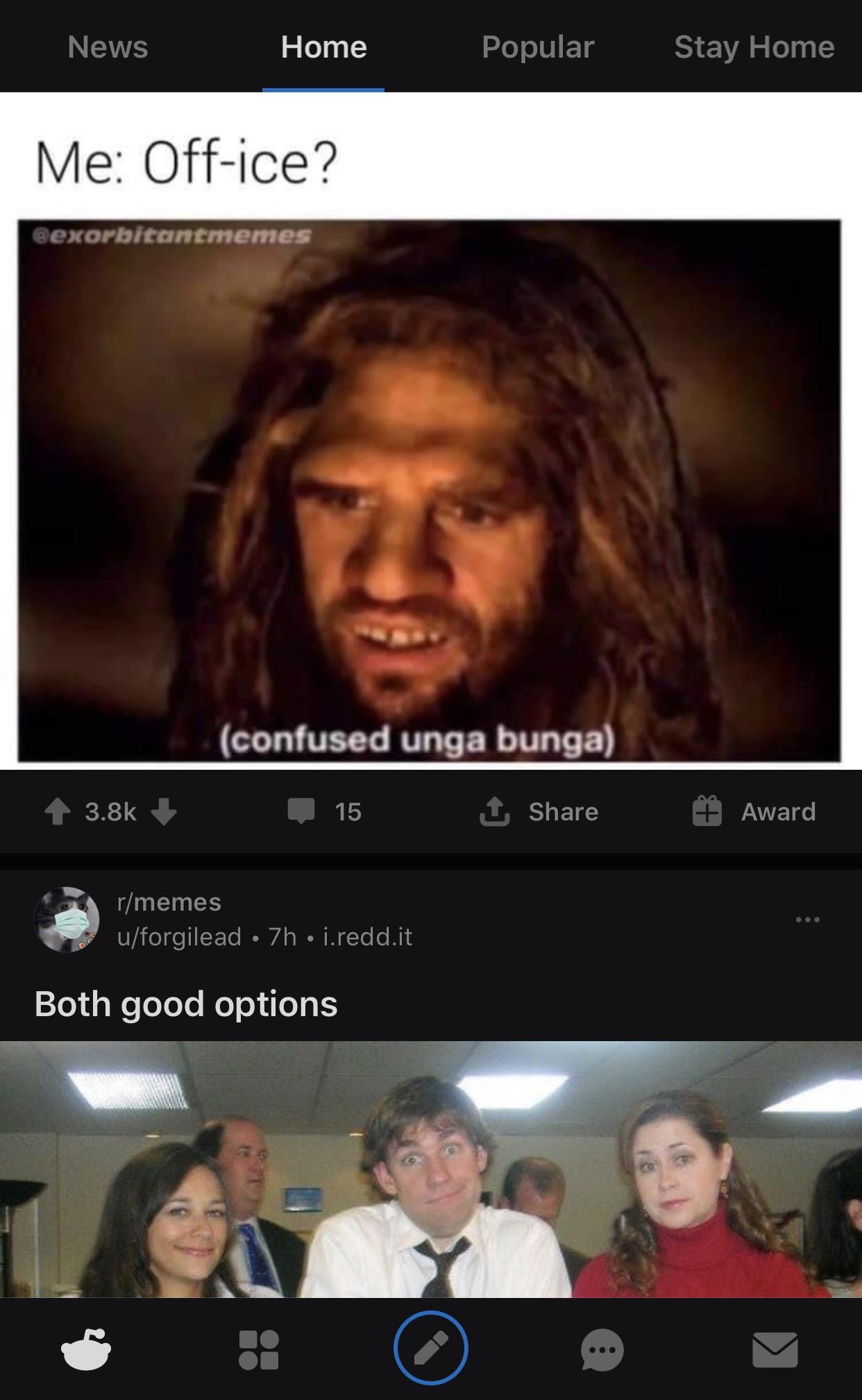Go to the Reddit home feed icon
Image resolution: width=862 pixels, height=1400 pixels.
86,1349
